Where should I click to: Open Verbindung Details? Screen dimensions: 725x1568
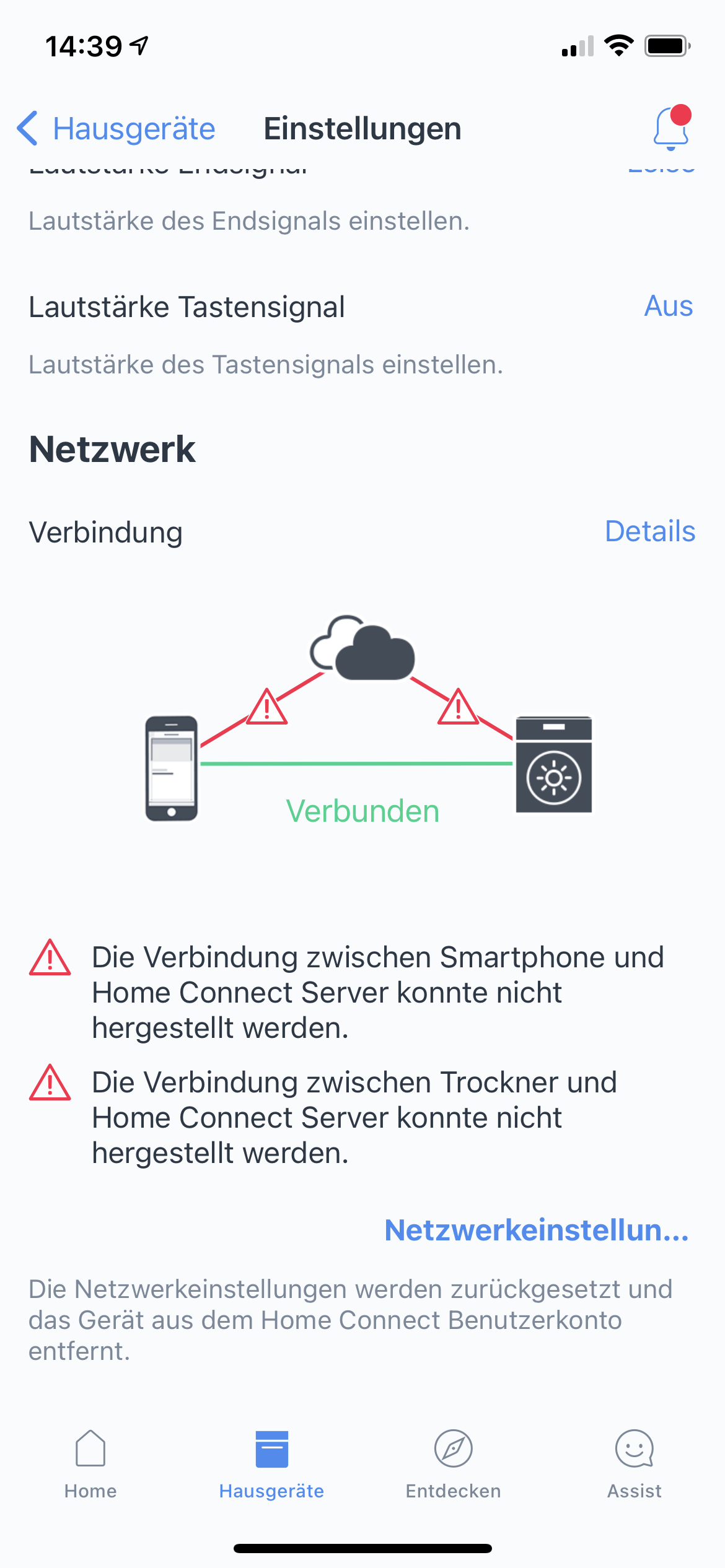(x=649, y=531)
